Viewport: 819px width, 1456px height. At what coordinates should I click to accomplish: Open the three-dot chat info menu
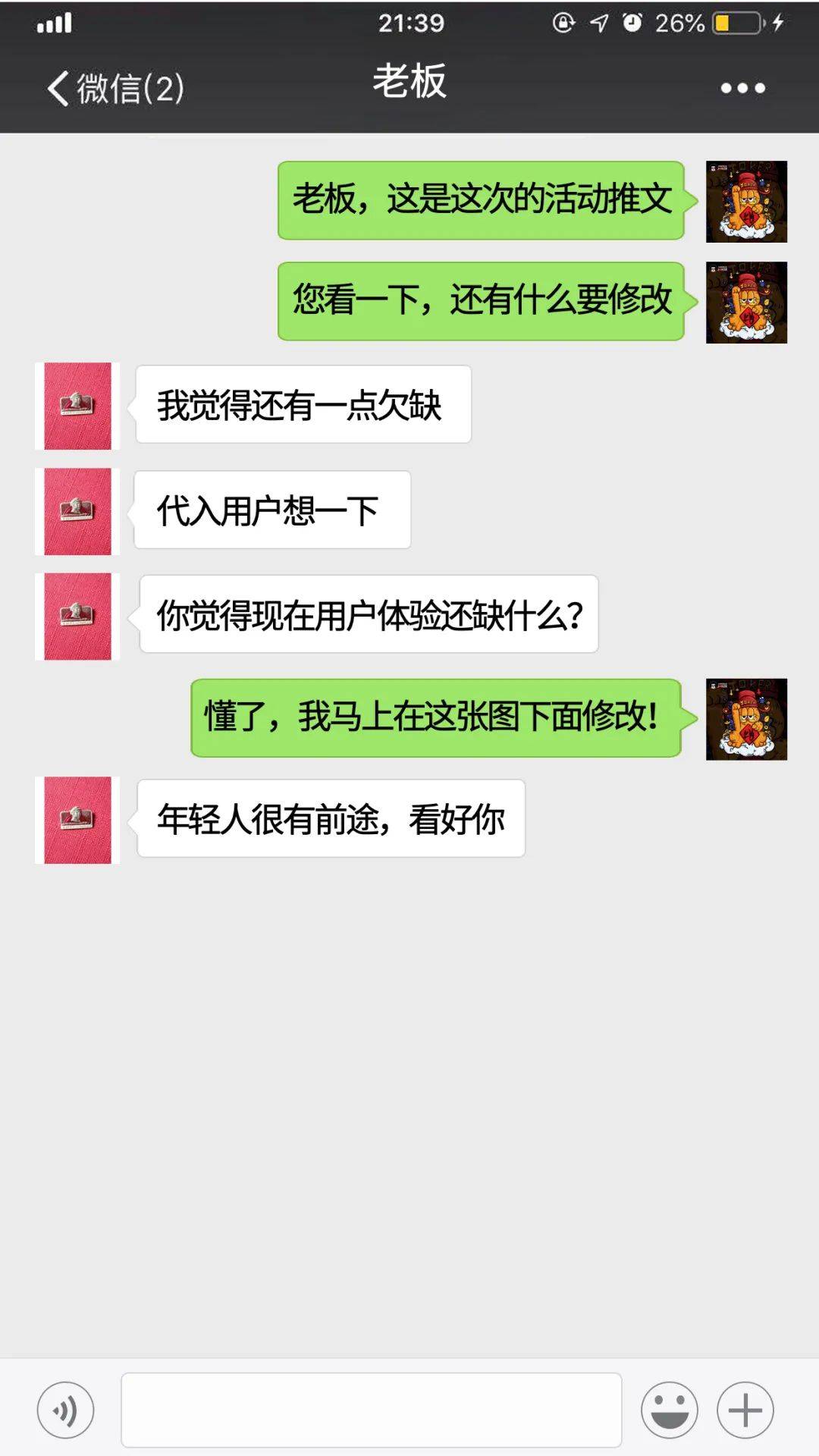[x=742, y=89]
